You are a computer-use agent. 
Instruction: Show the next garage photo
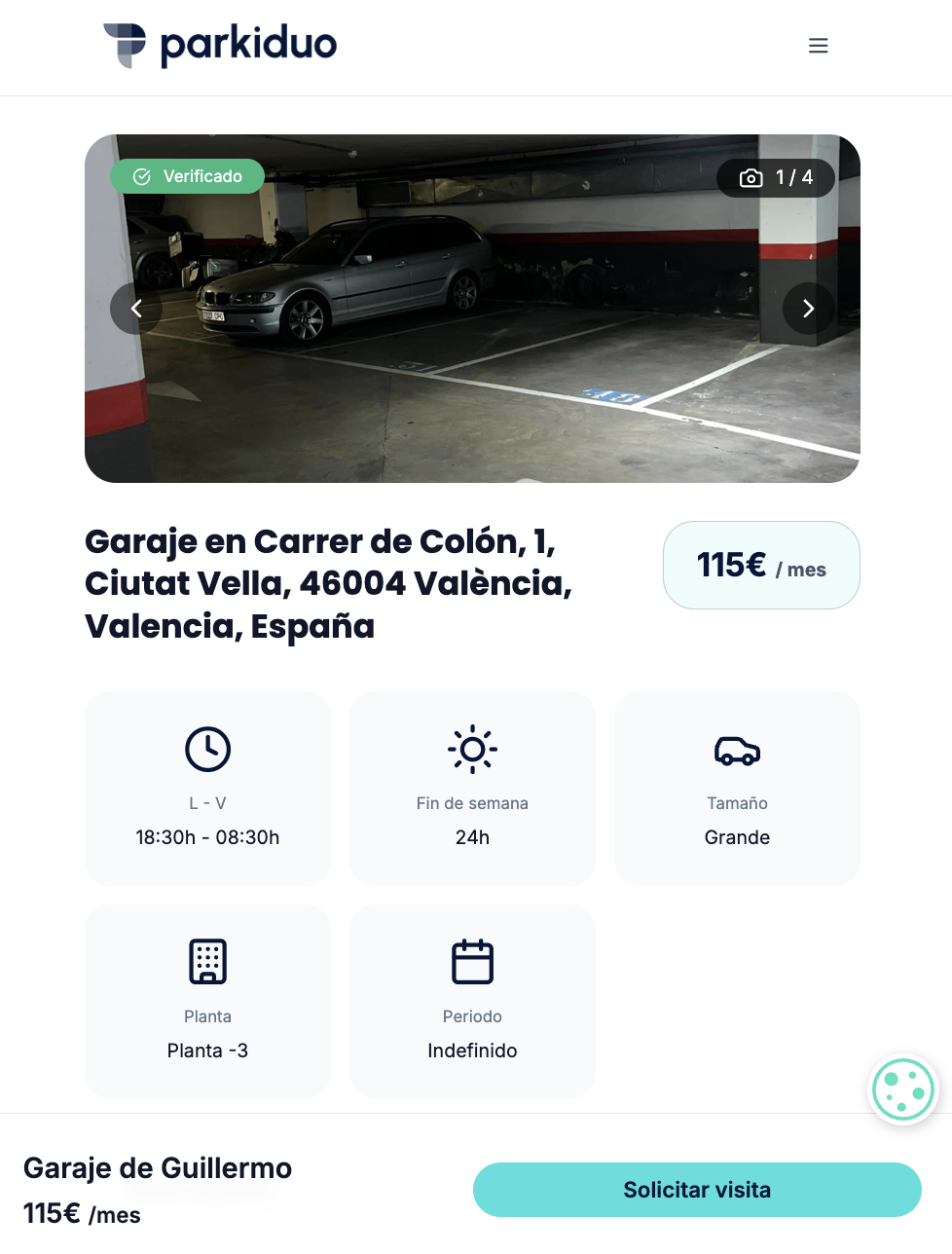[808, 309]
